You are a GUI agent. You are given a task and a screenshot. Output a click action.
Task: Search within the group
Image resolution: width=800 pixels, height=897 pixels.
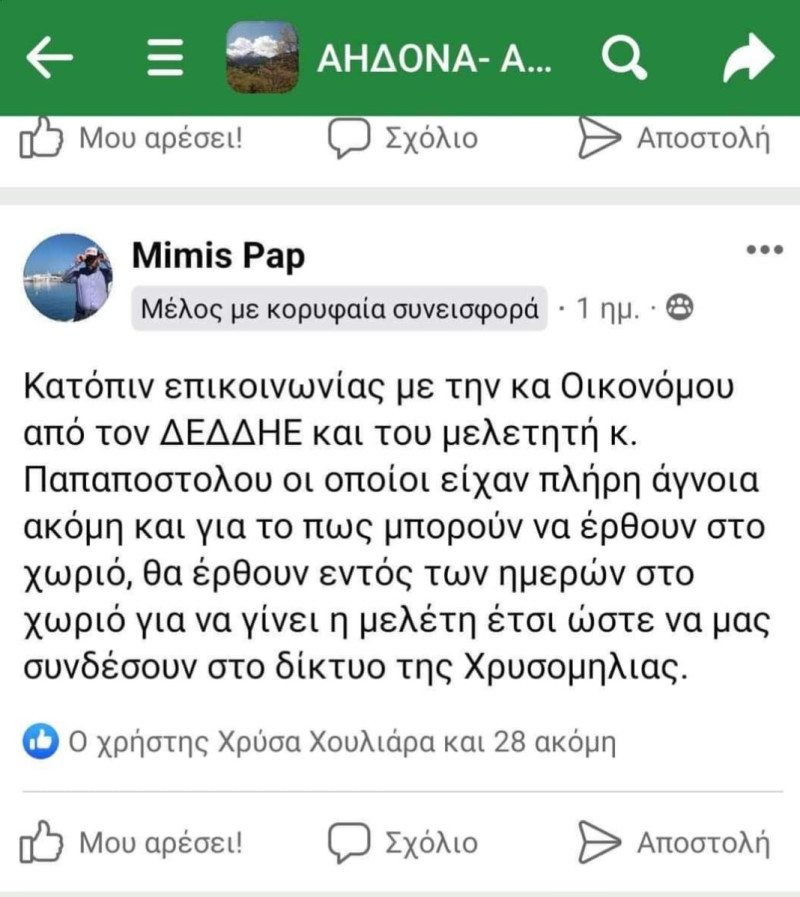626,59
